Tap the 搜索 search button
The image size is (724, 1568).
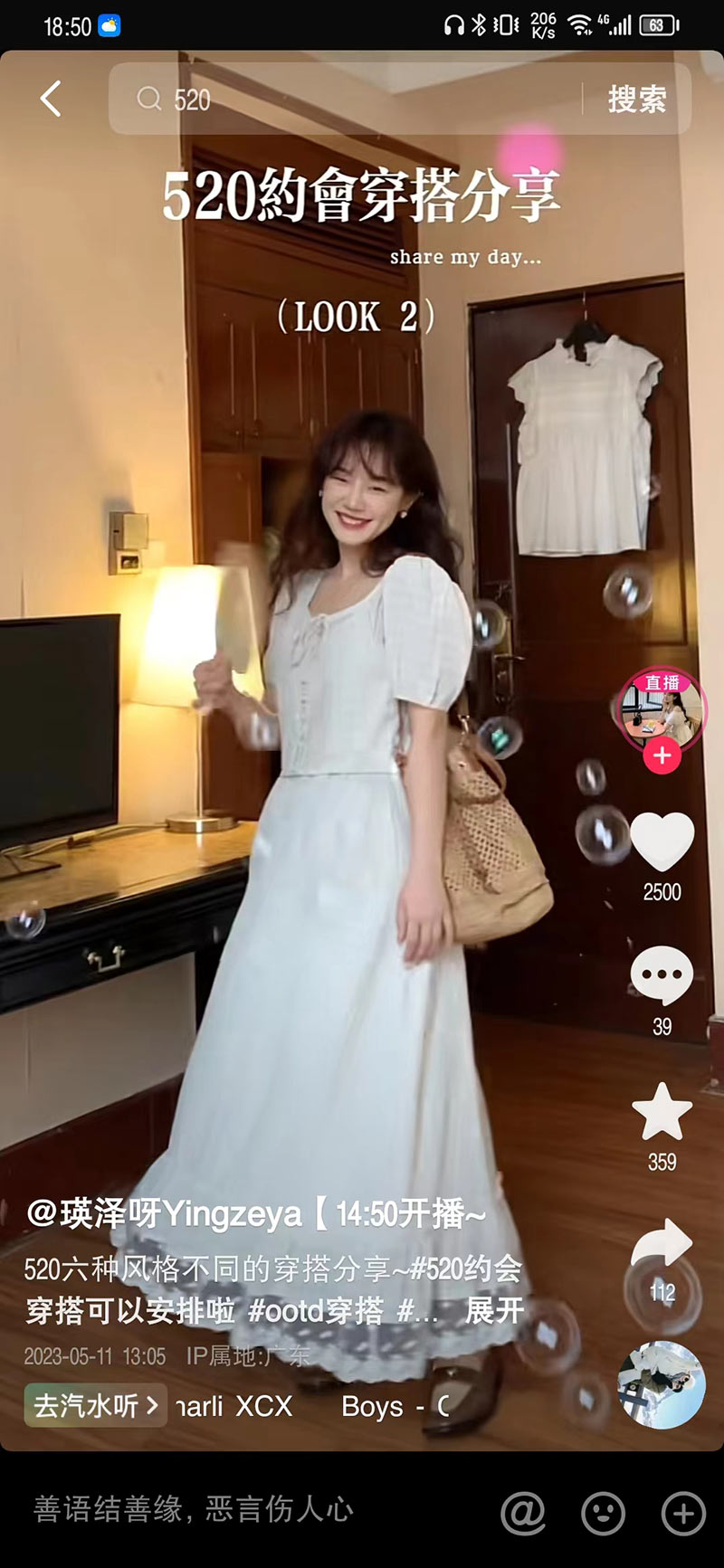(637, 100)
